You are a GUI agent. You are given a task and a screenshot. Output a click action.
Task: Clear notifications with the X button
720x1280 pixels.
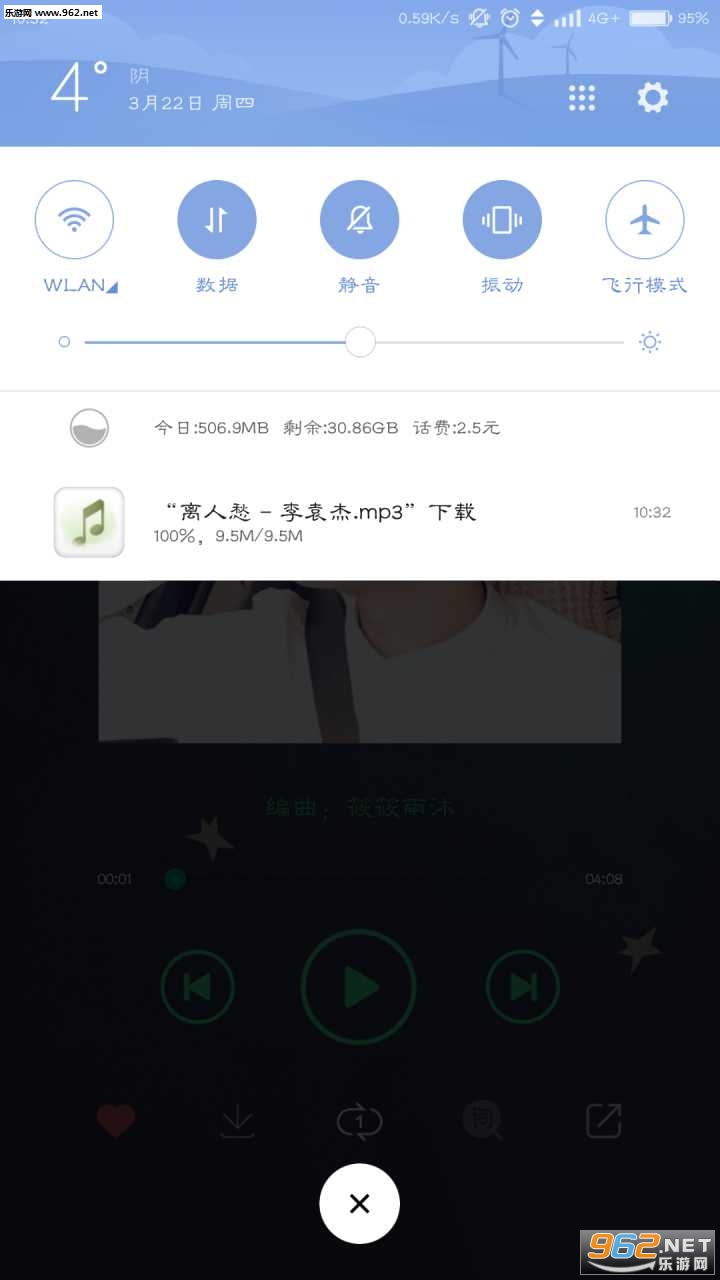click(x=360, y=1204)
